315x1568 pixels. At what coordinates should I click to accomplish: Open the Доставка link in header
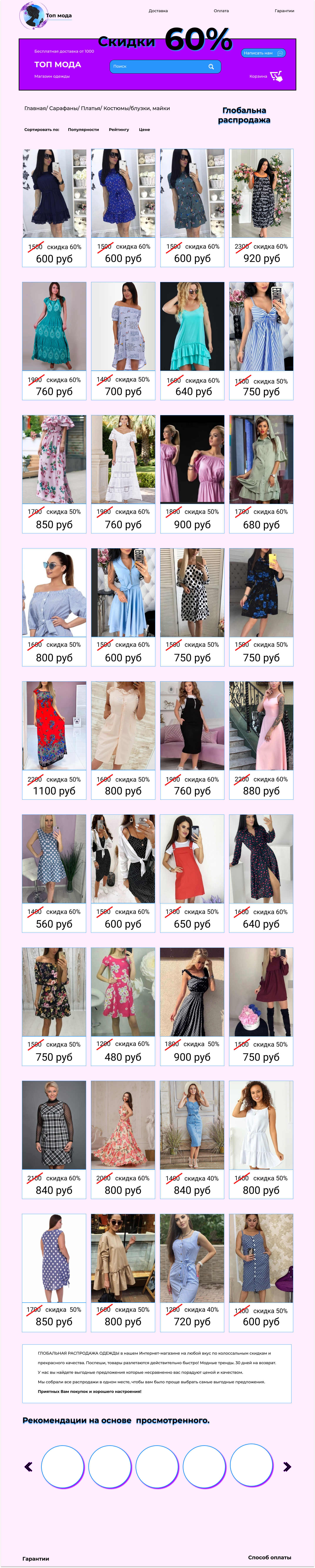[158, 11]
